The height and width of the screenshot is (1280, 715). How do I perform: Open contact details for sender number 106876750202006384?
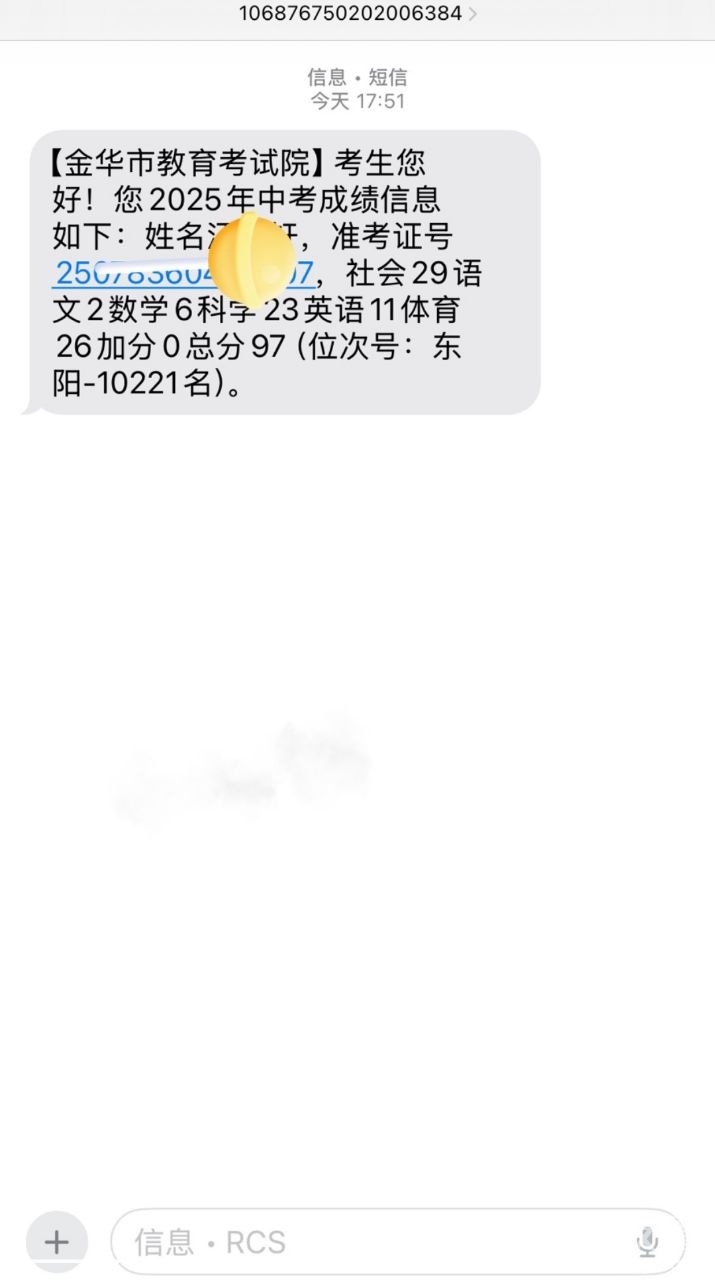(357, 13)
